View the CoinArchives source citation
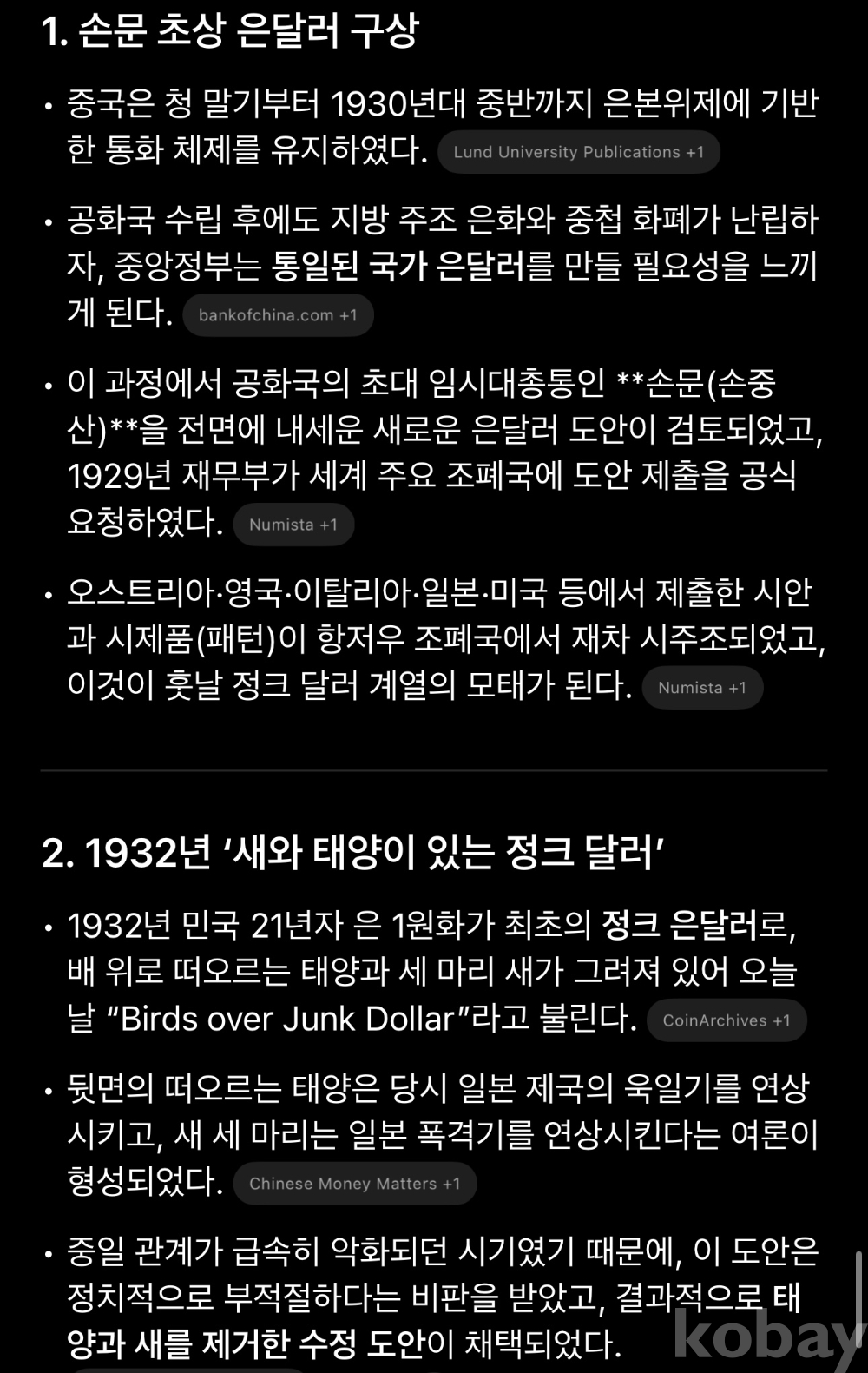The height and width of the screenshot is (1373, 868). tap(727, 1020)
